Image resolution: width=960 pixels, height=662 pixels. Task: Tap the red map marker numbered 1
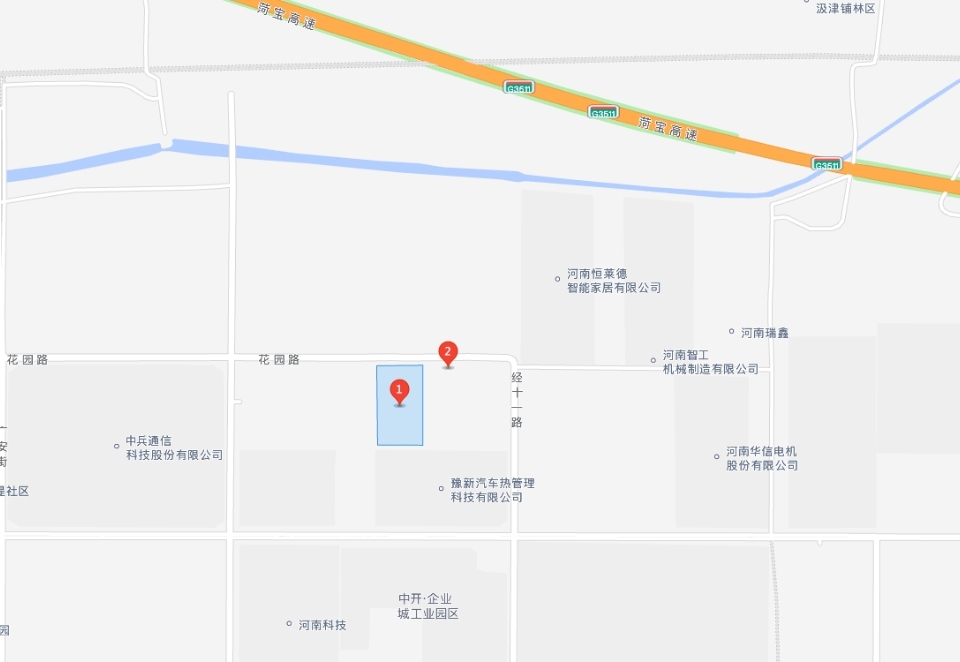[400, 391]
